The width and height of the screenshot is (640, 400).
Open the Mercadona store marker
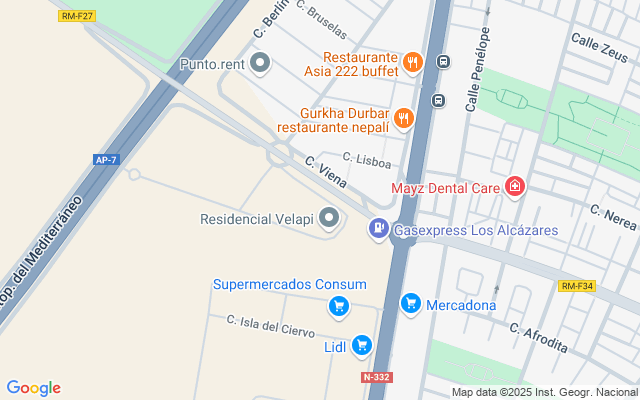[x=411, y=304]
